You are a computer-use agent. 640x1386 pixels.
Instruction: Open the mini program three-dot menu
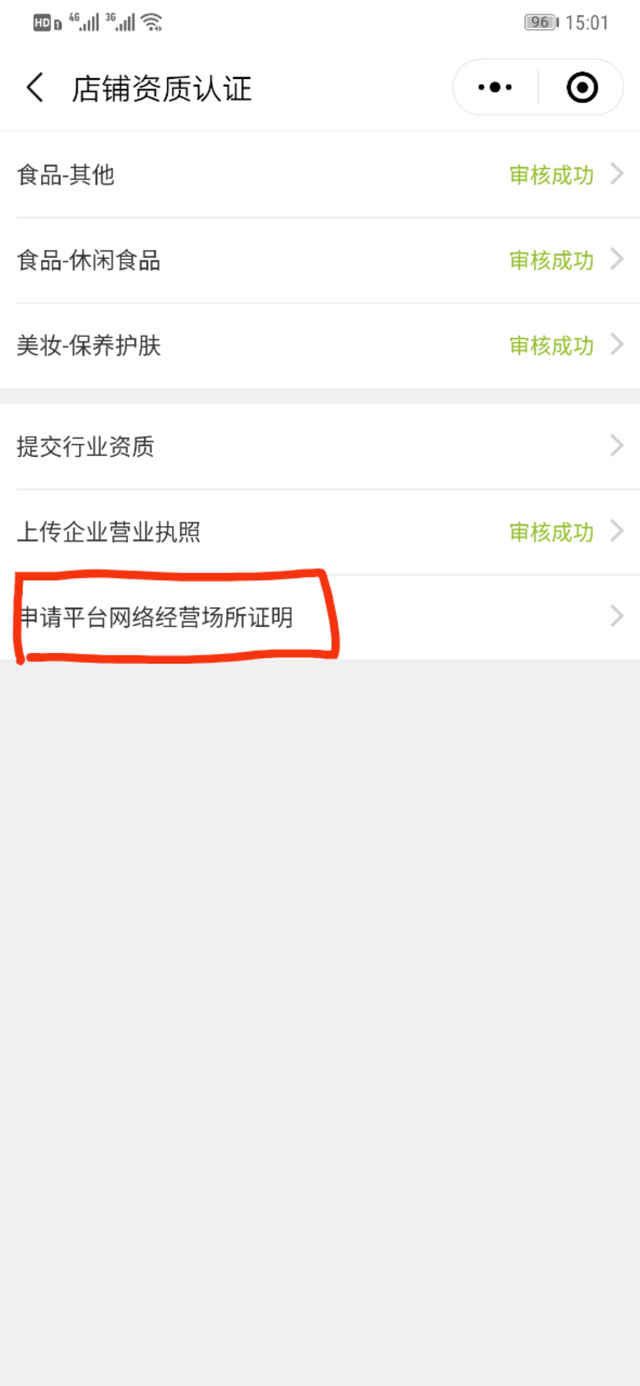(x=495, y=88)
